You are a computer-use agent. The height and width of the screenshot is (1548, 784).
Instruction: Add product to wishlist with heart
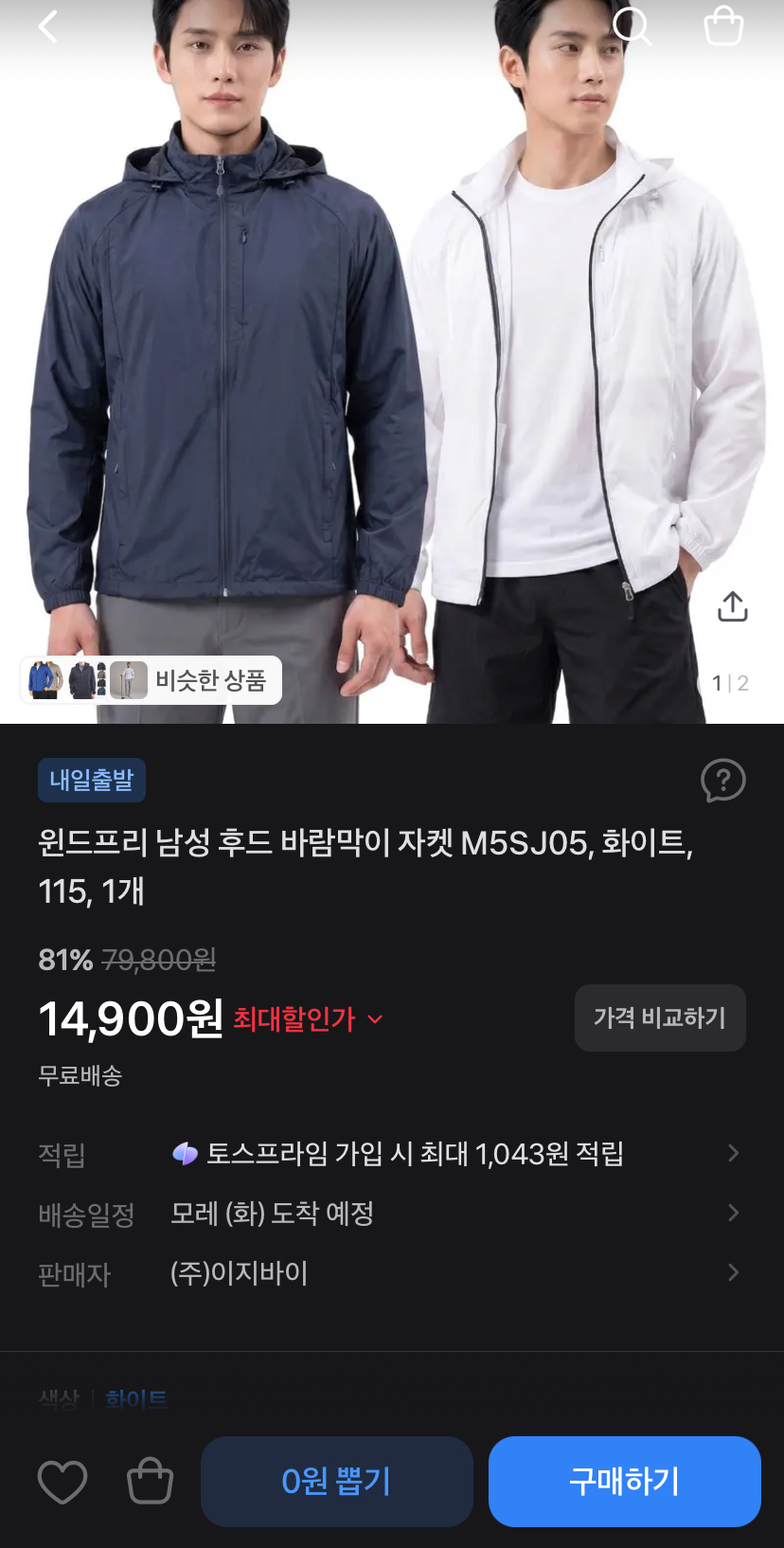click(x=62, y=1482)
